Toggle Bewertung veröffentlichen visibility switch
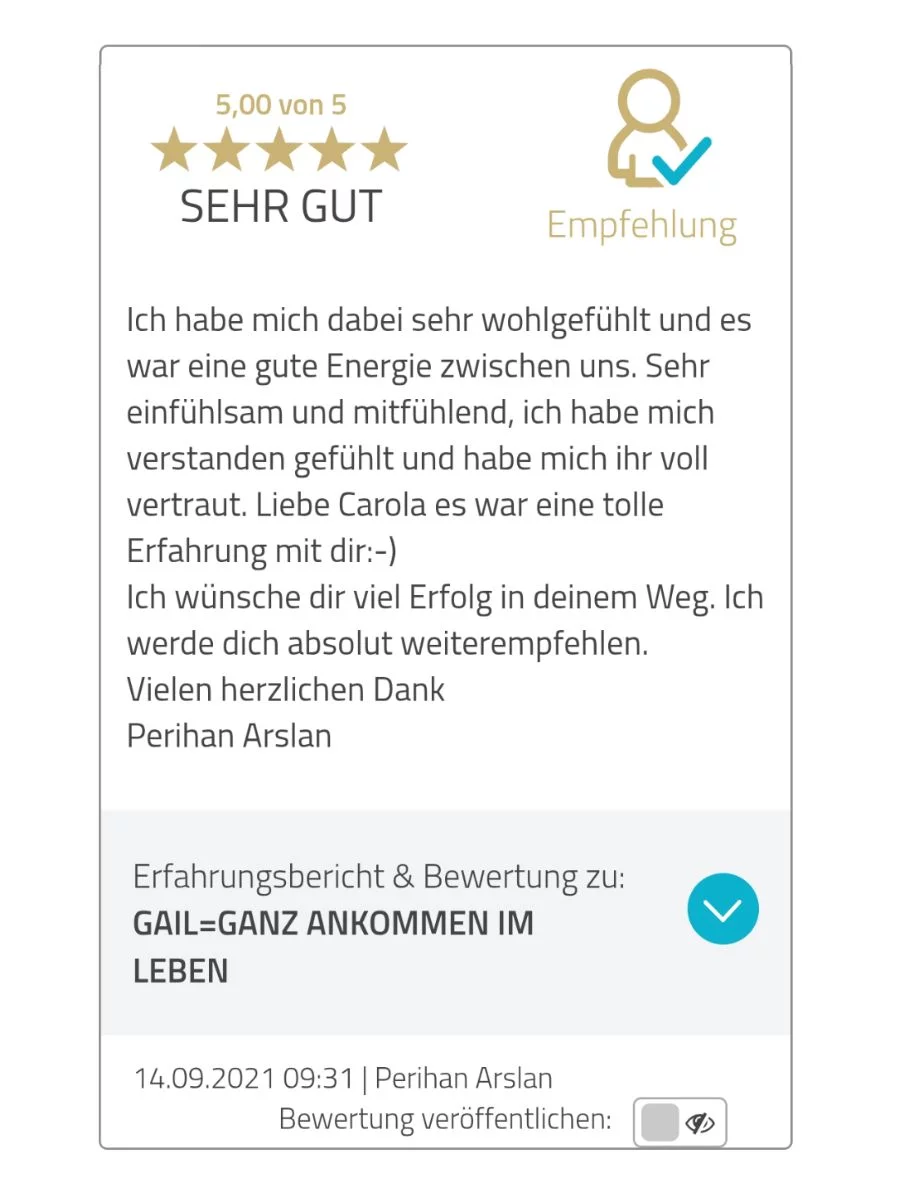The height and width of the screenshot is (1200, 900). tap(679, 1123)
